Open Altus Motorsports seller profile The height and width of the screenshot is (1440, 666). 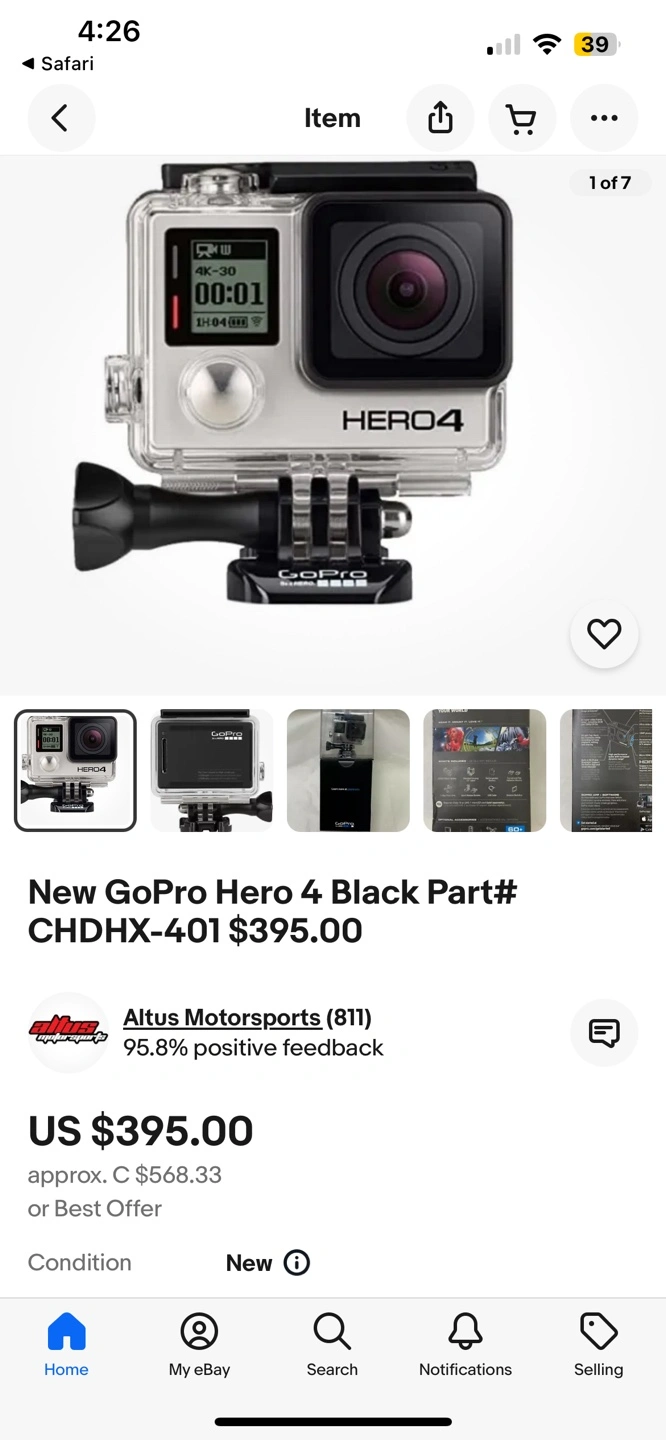[x=222, y=1018]
